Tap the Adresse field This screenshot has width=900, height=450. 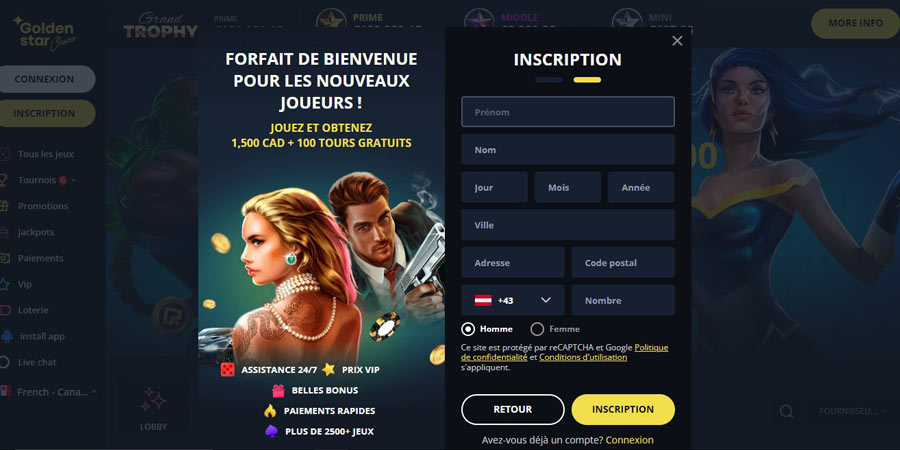[512, 263]
